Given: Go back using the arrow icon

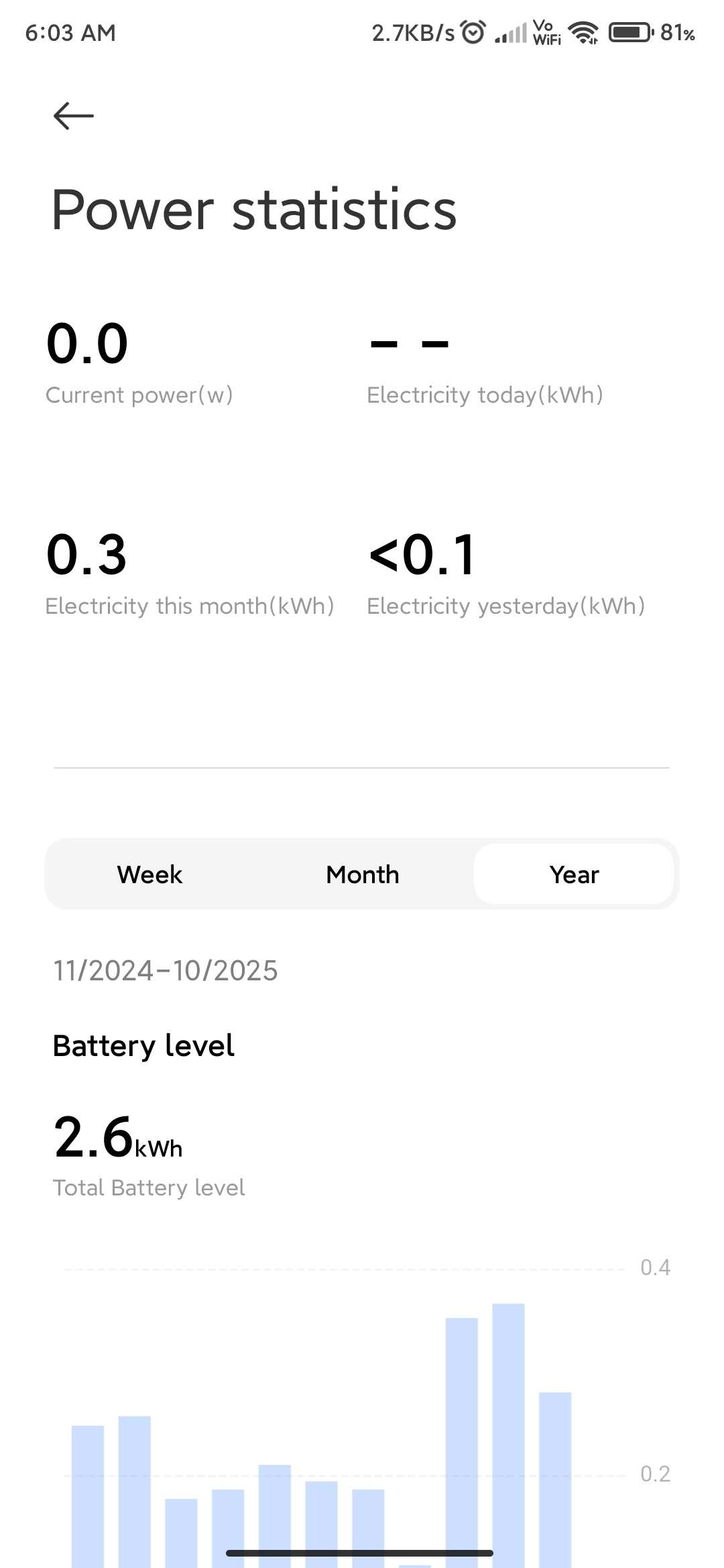Looking at the screenshot, I should tap(74, 116).
